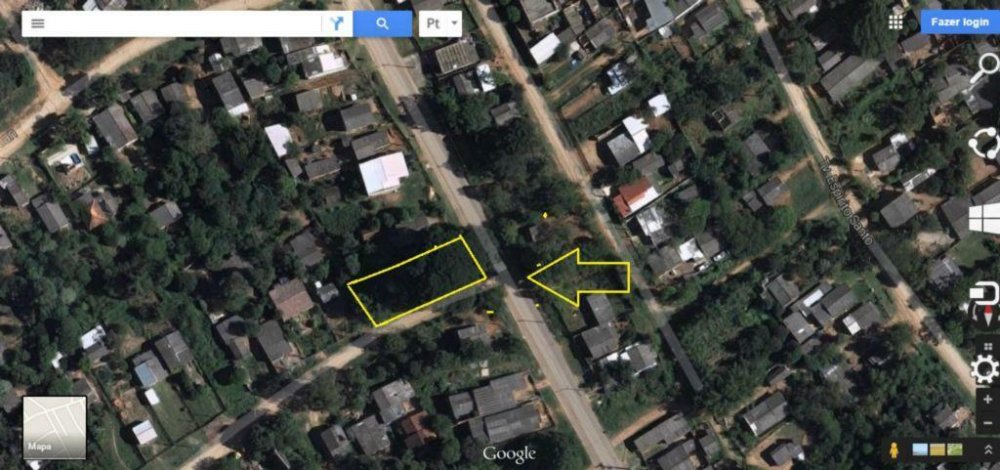This screenshot has width=1000, height=470.
Task: Open the hamburger menu in the search bar
Action: (x=38, y=23)
